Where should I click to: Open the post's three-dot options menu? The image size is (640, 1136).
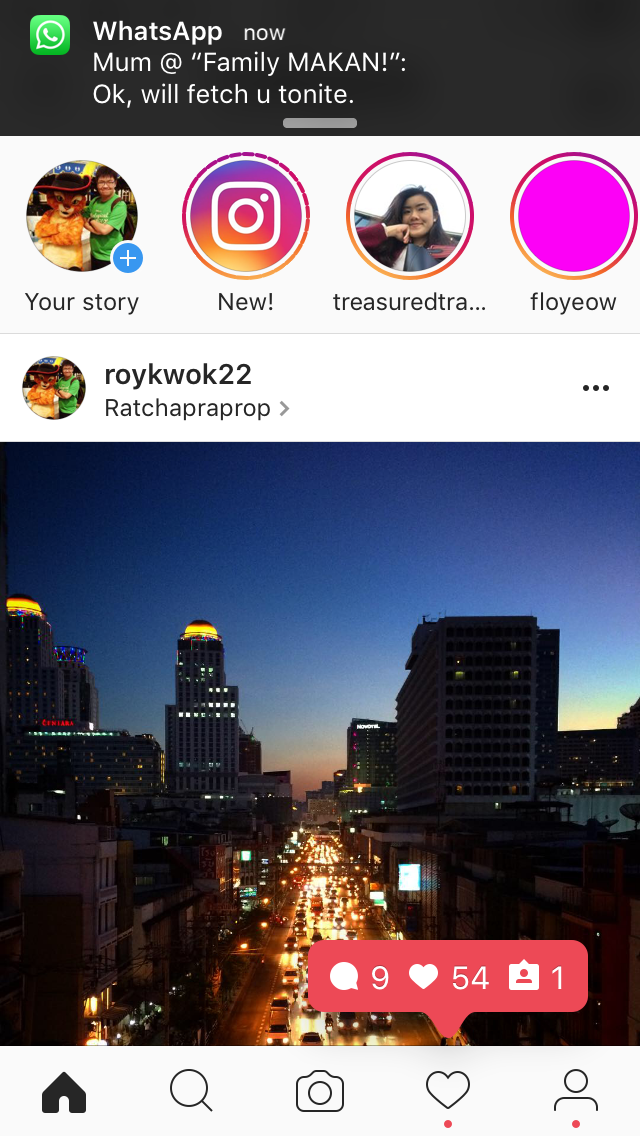(595, 388)
